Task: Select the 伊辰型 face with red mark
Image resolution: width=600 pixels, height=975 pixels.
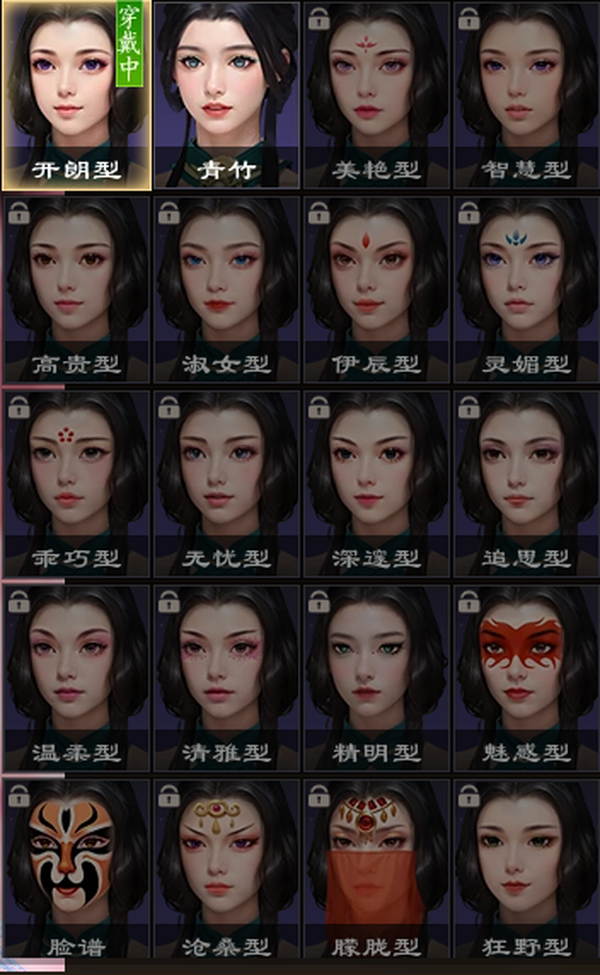Action: [376, 290]
